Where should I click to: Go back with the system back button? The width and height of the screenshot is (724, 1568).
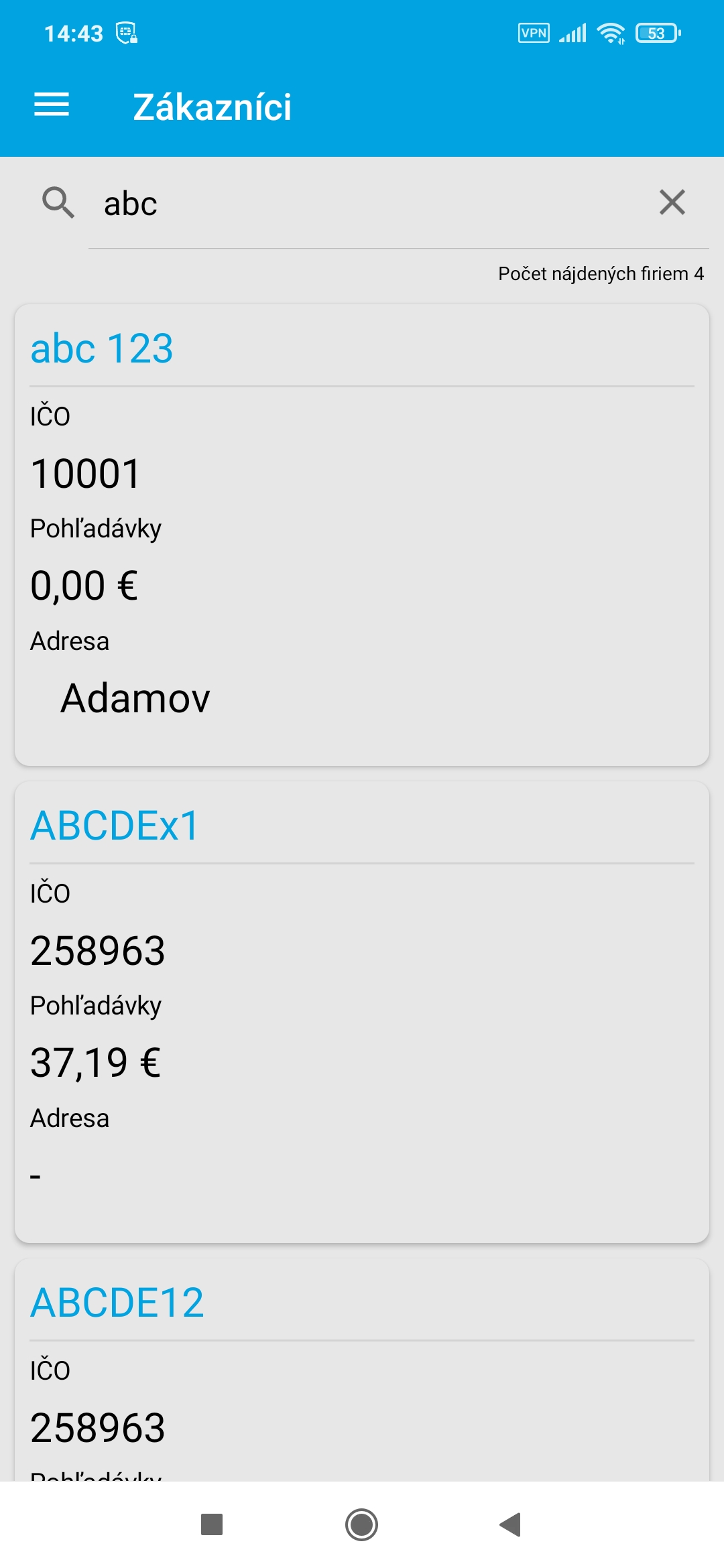pos(511,1524)
